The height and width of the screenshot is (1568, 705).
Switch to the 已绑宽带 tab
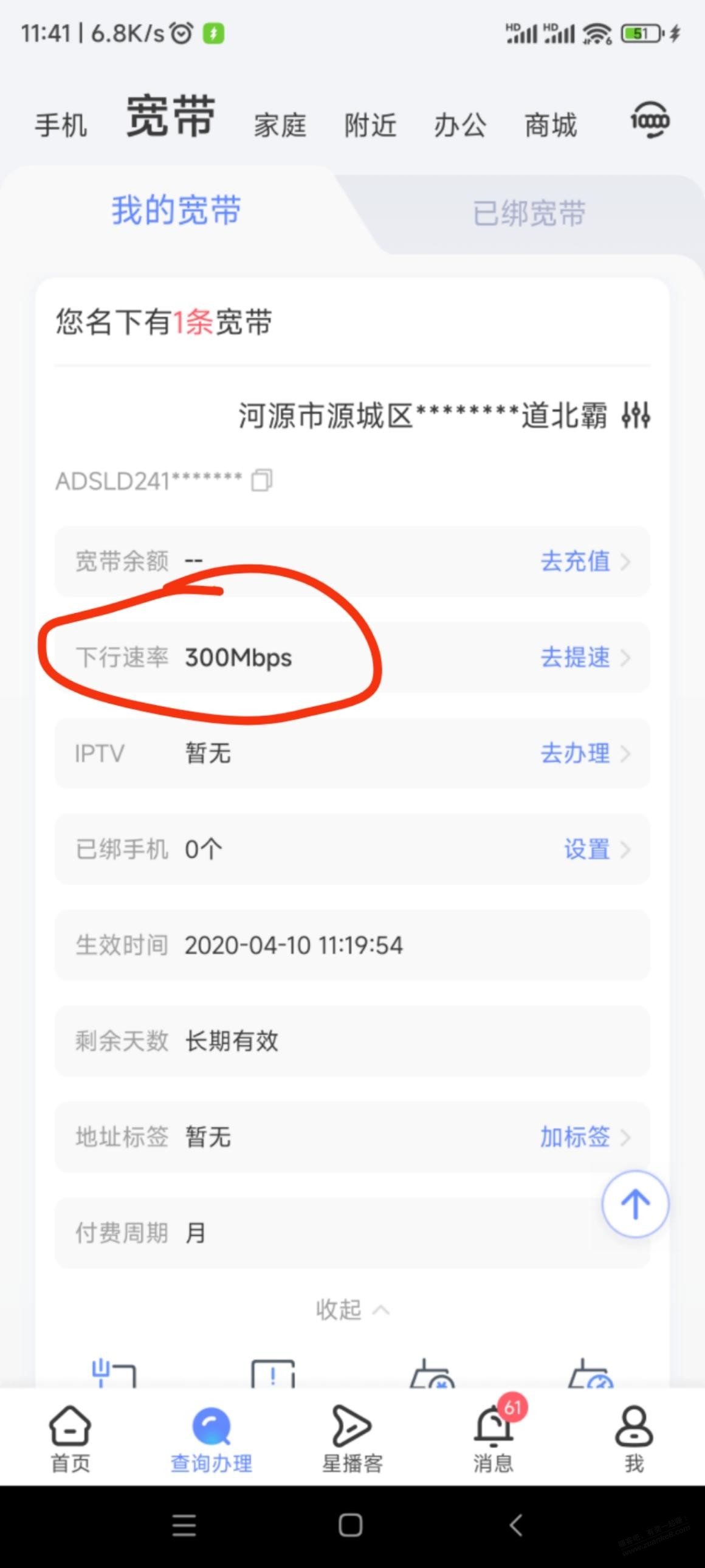point(528,214)
